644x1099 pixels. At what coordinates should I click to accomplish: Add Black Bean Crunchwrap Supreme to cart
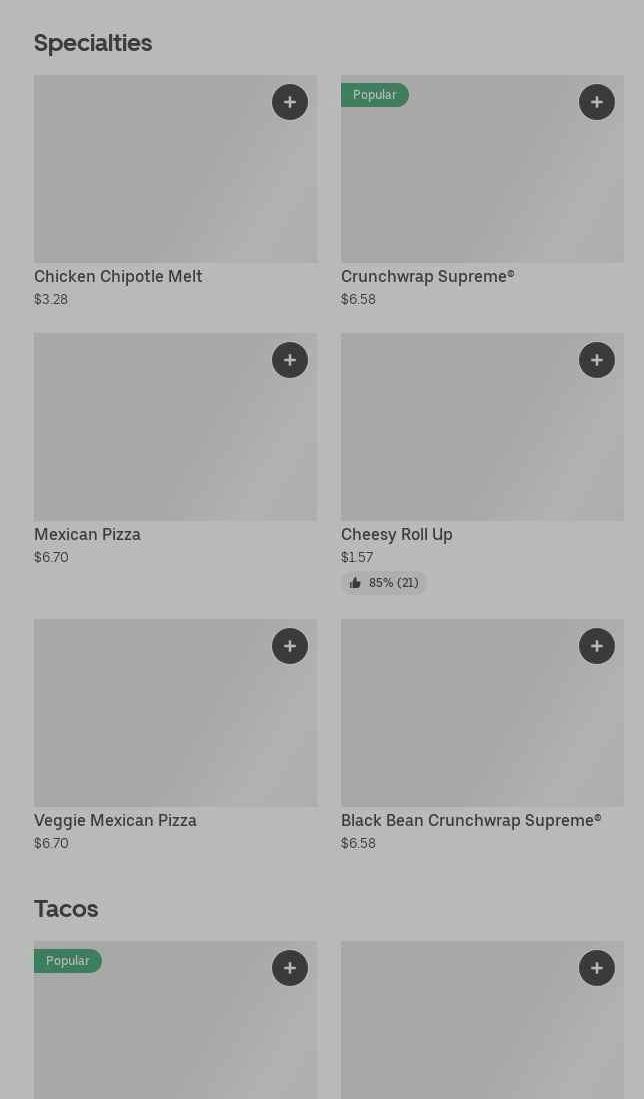coord(597,646)
